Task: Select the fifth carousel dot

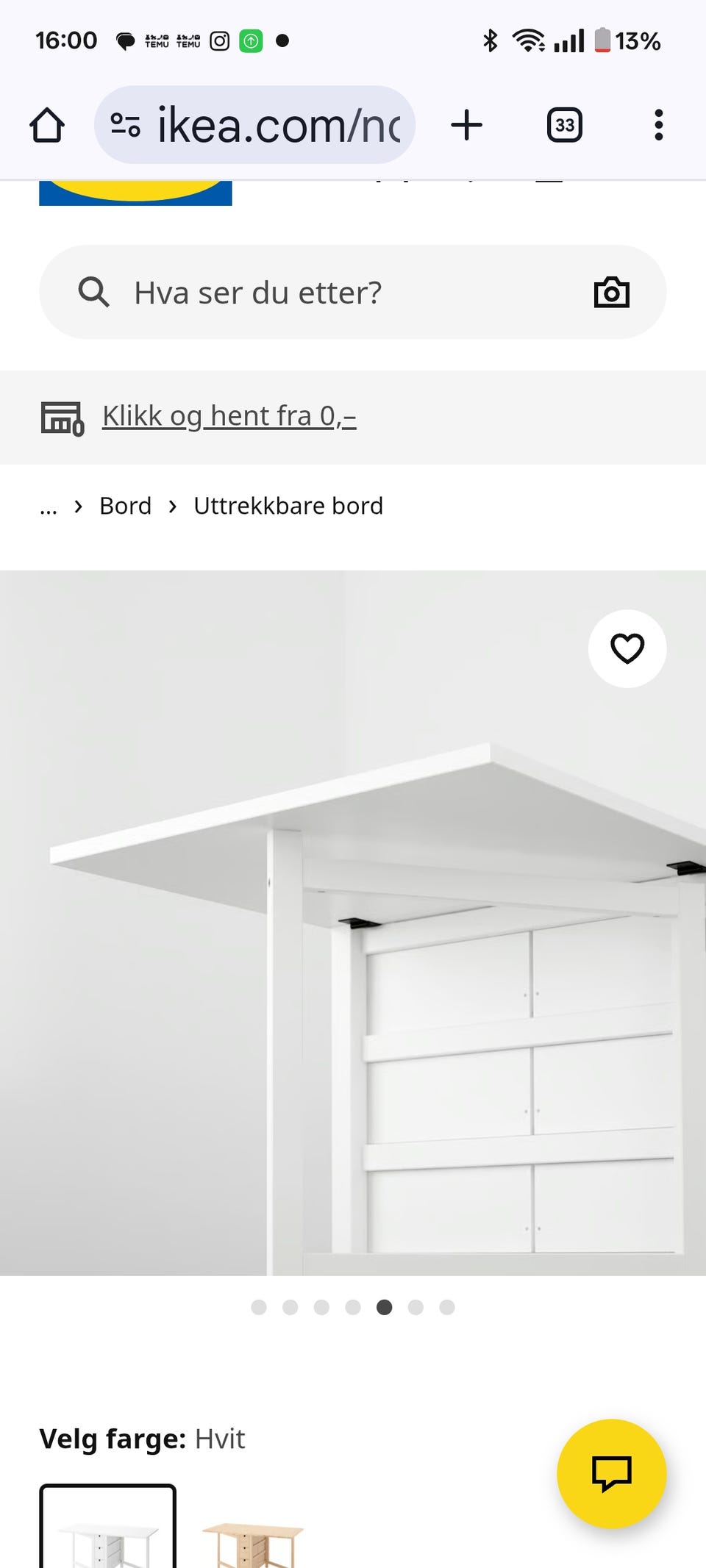Action: tap(385, 1307)
